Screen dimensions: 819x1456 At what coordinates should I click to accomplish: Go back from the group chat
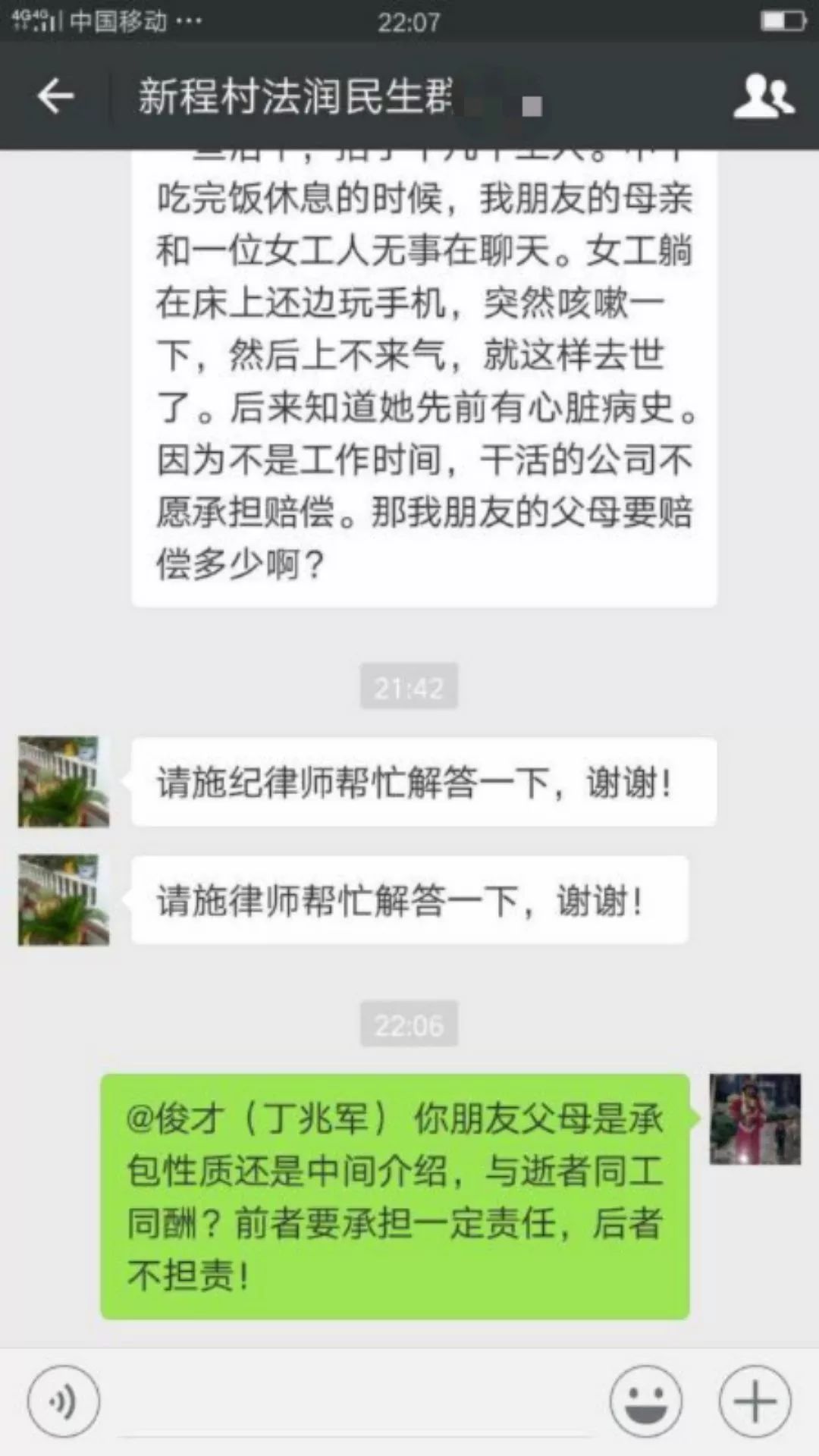coord(55,96)
